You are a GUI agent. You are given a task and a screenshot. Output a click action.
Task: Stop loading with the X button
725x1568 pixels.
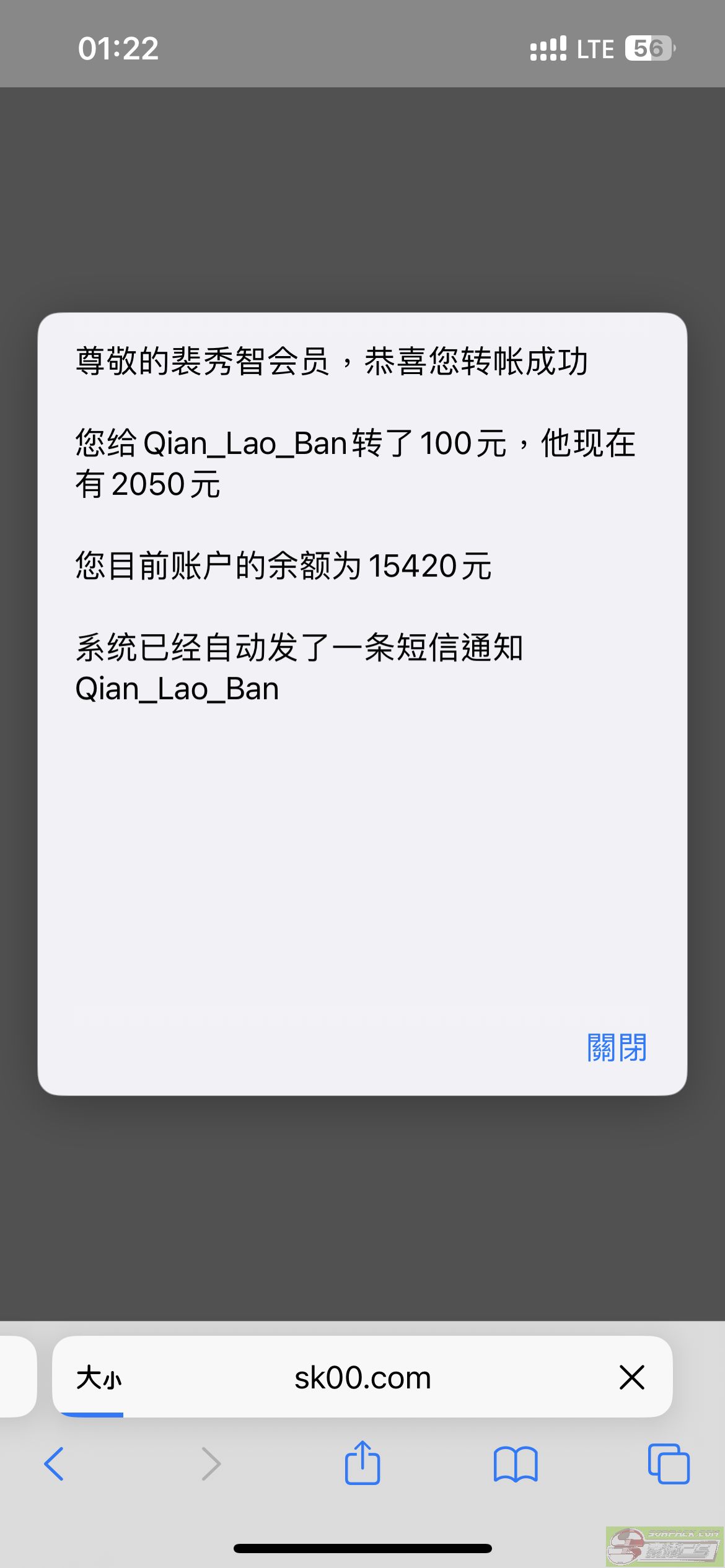[x=632, y=1377]
